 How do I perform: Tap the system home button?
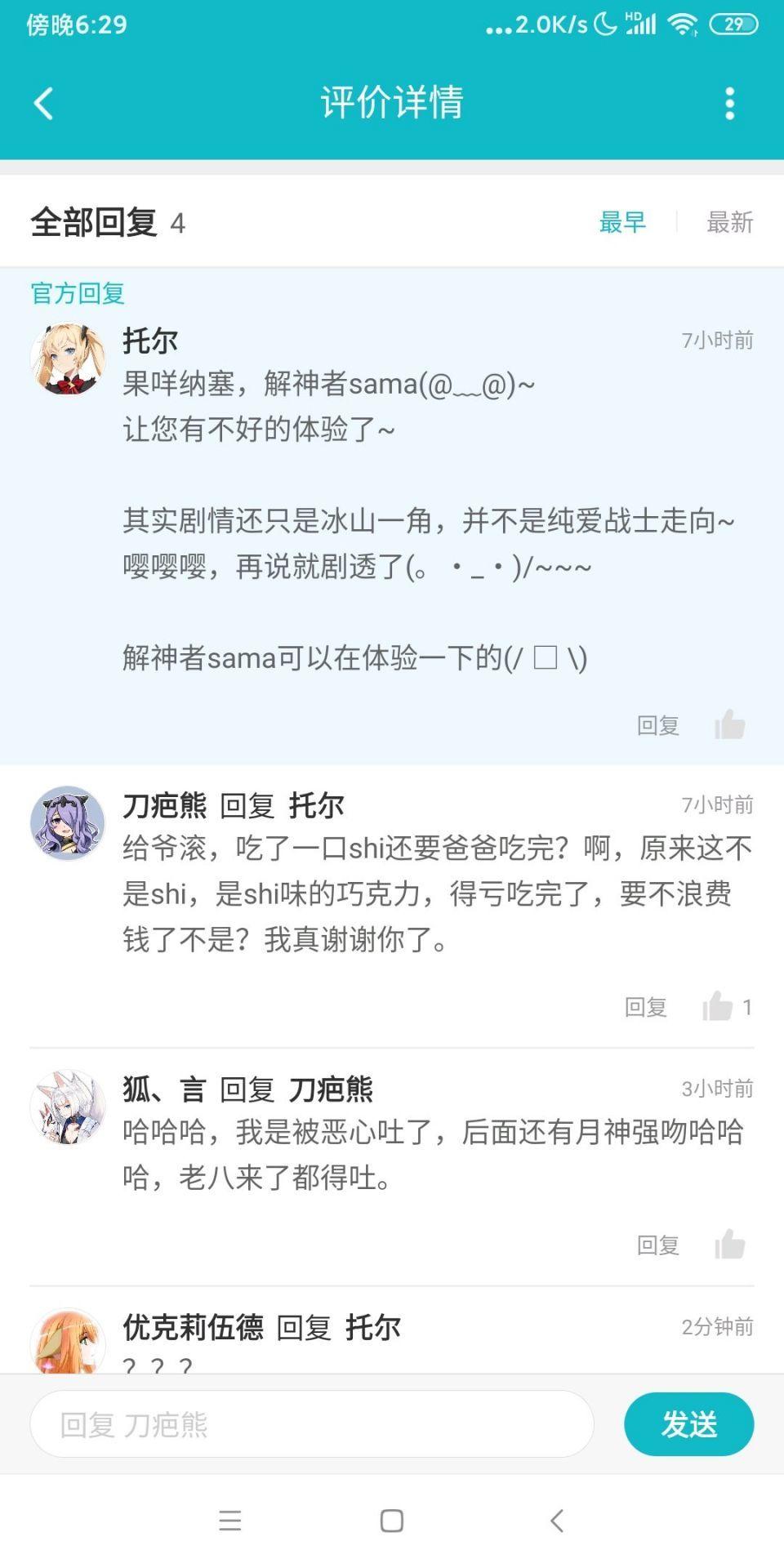(x=392, y=1521)
